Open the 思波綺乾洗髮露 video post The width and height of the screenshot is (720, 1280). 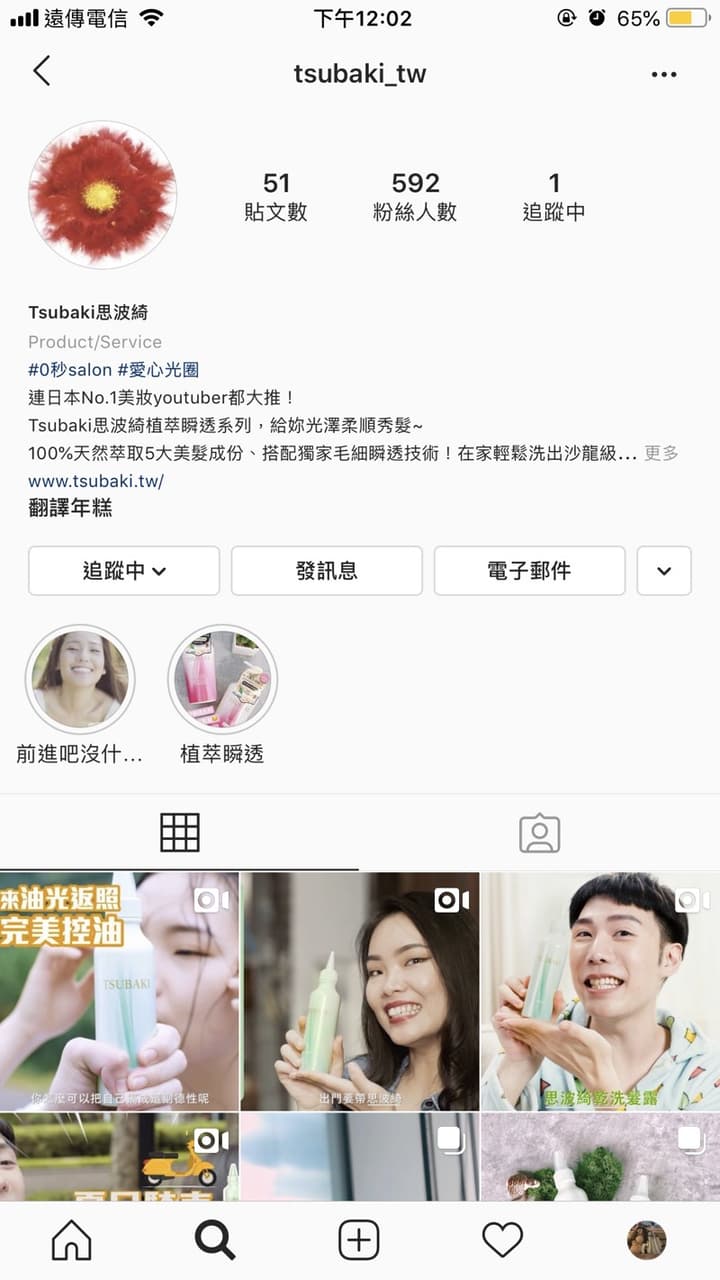tap(601, 991)
